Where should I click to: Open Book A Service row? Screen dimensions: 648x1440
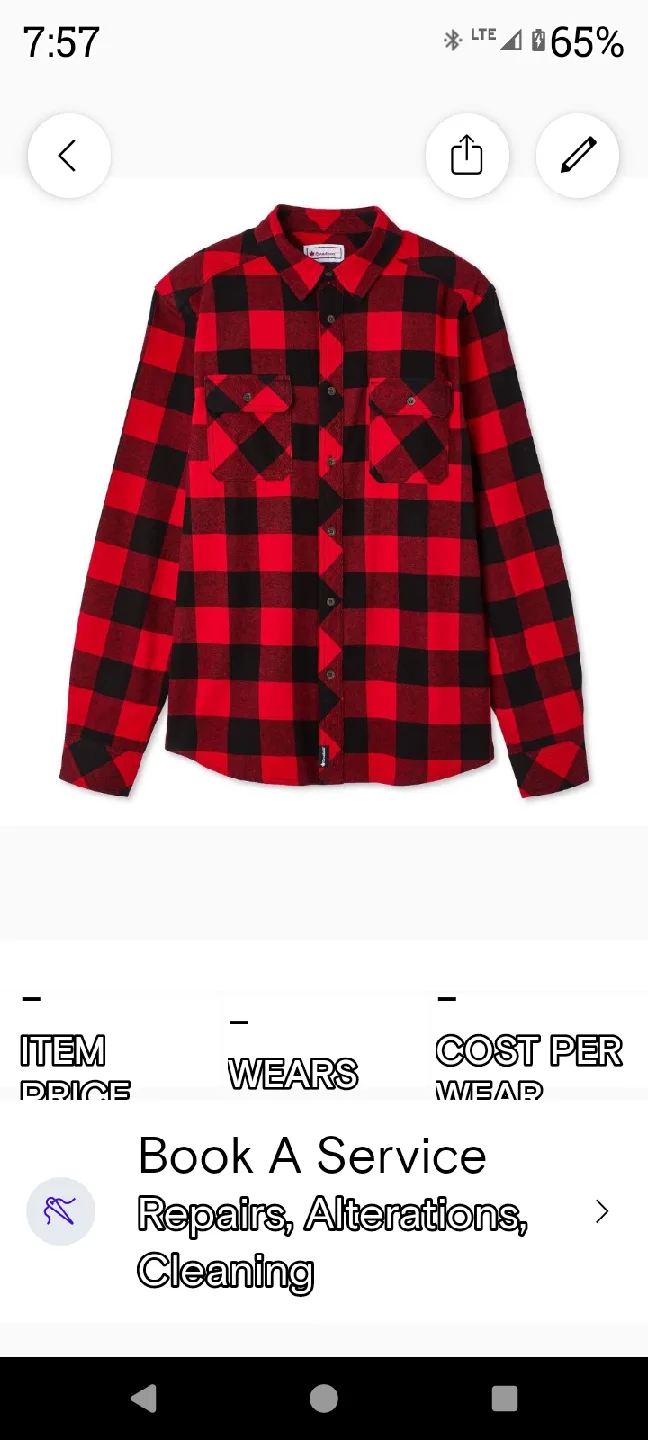point(324,1212)
